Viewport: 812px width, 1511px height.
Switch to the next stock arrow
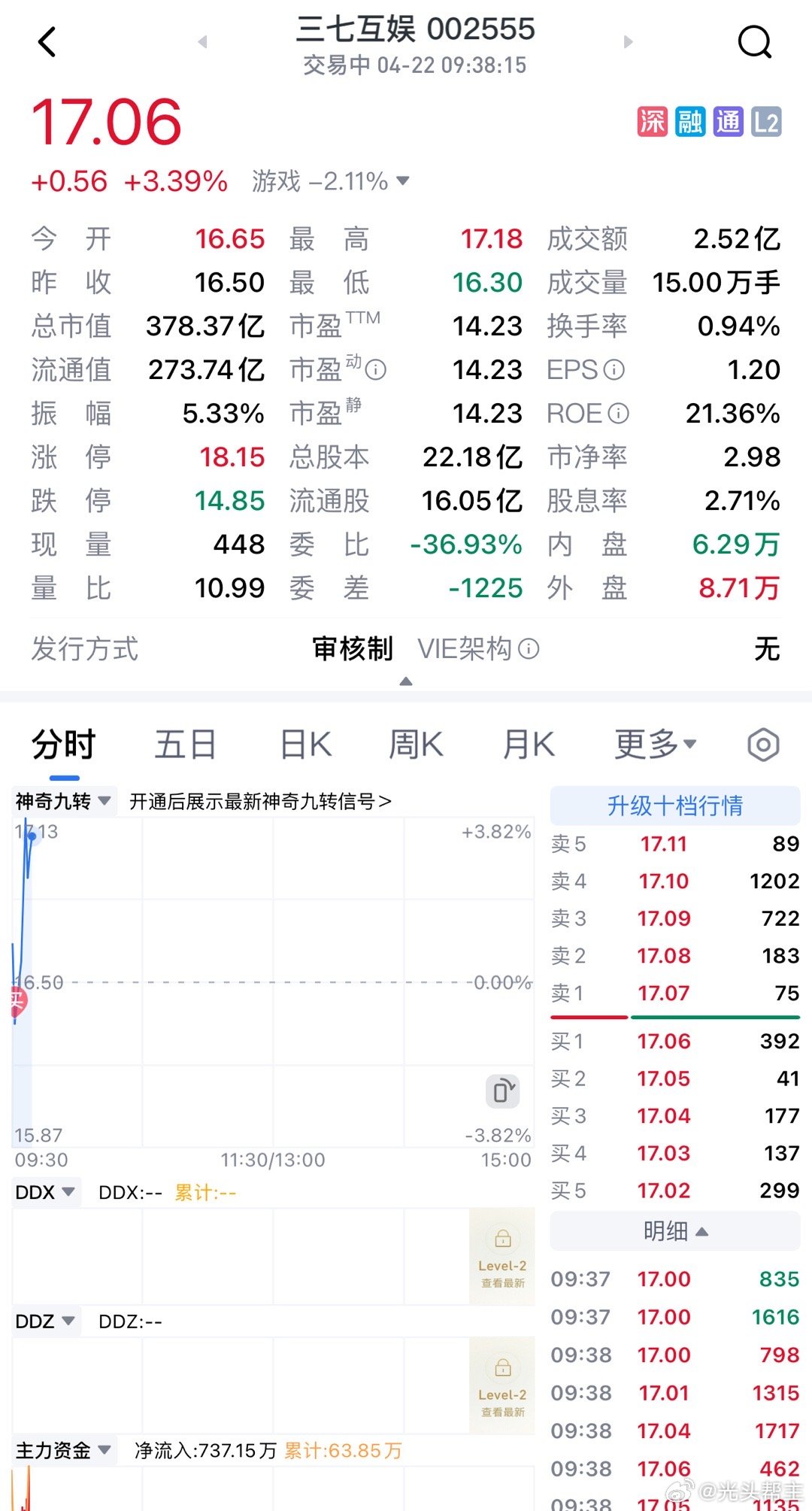[x=629, y=42]
